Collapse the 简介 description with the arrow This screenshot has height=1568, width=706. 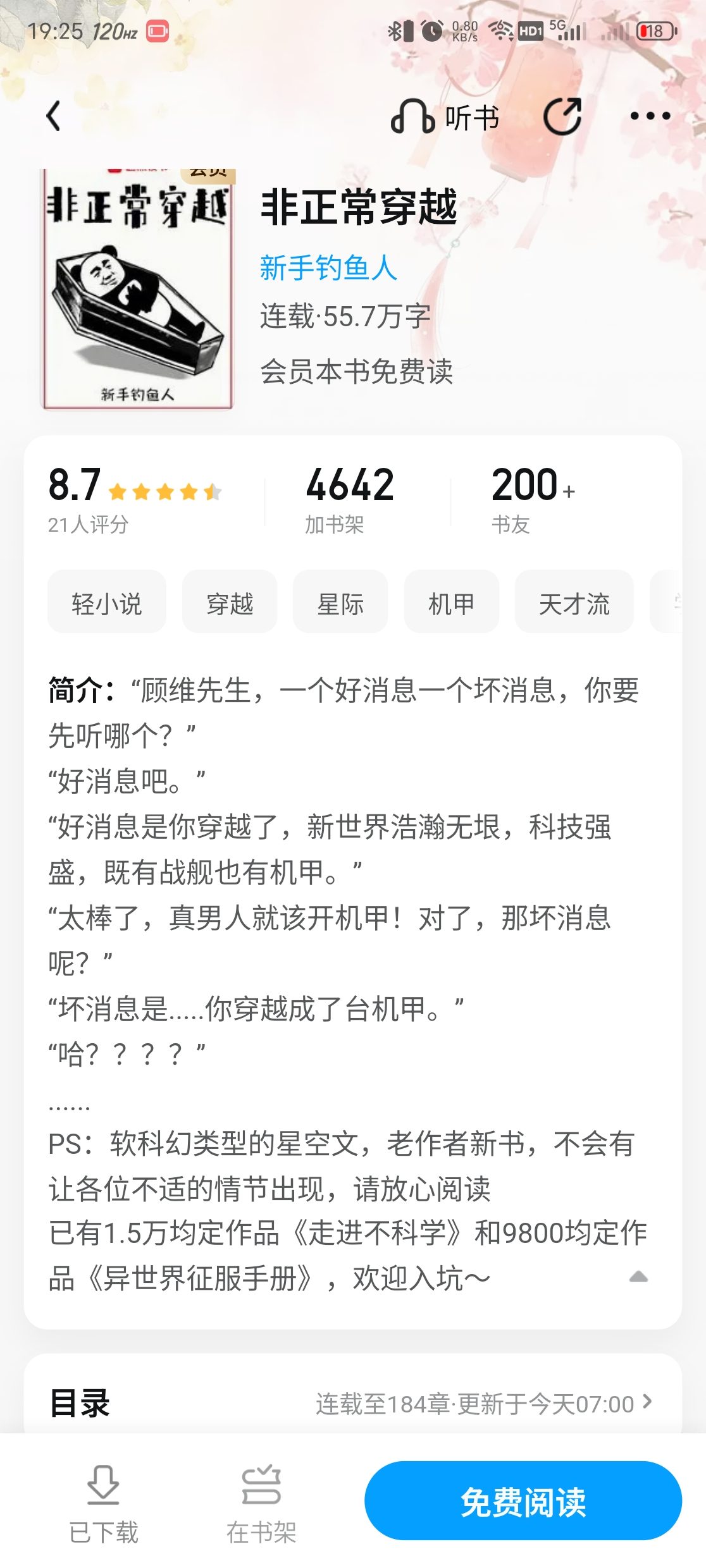coord(638,1277)
